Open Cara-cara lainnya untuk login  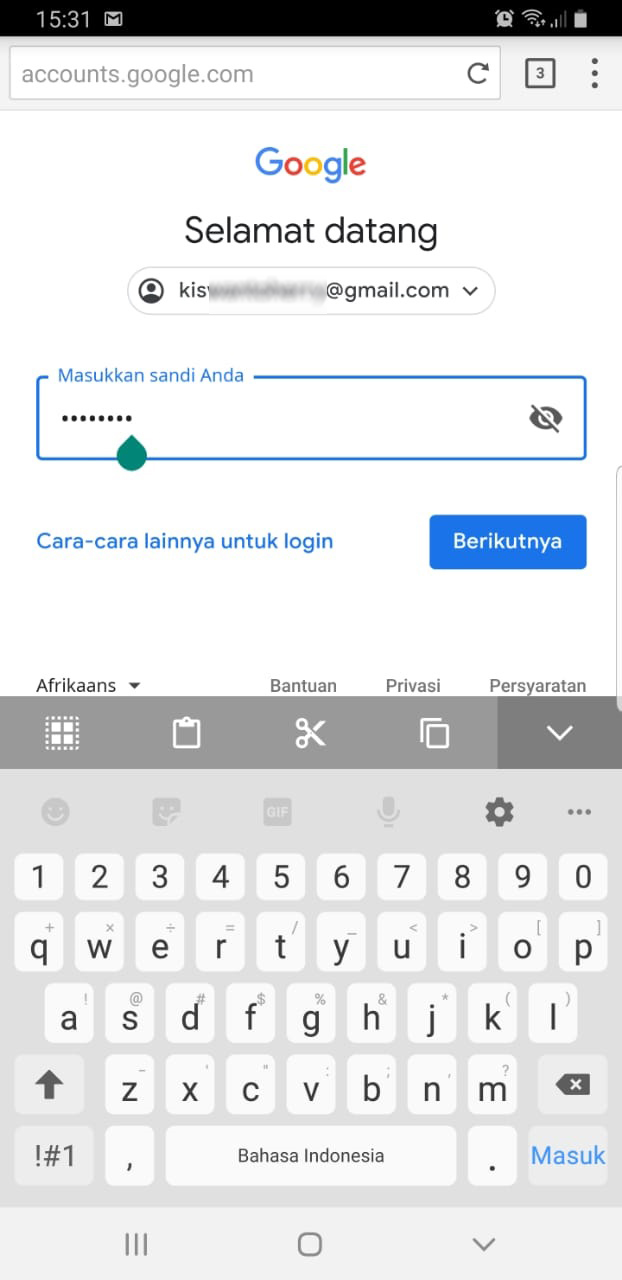(x=185, y=541)
